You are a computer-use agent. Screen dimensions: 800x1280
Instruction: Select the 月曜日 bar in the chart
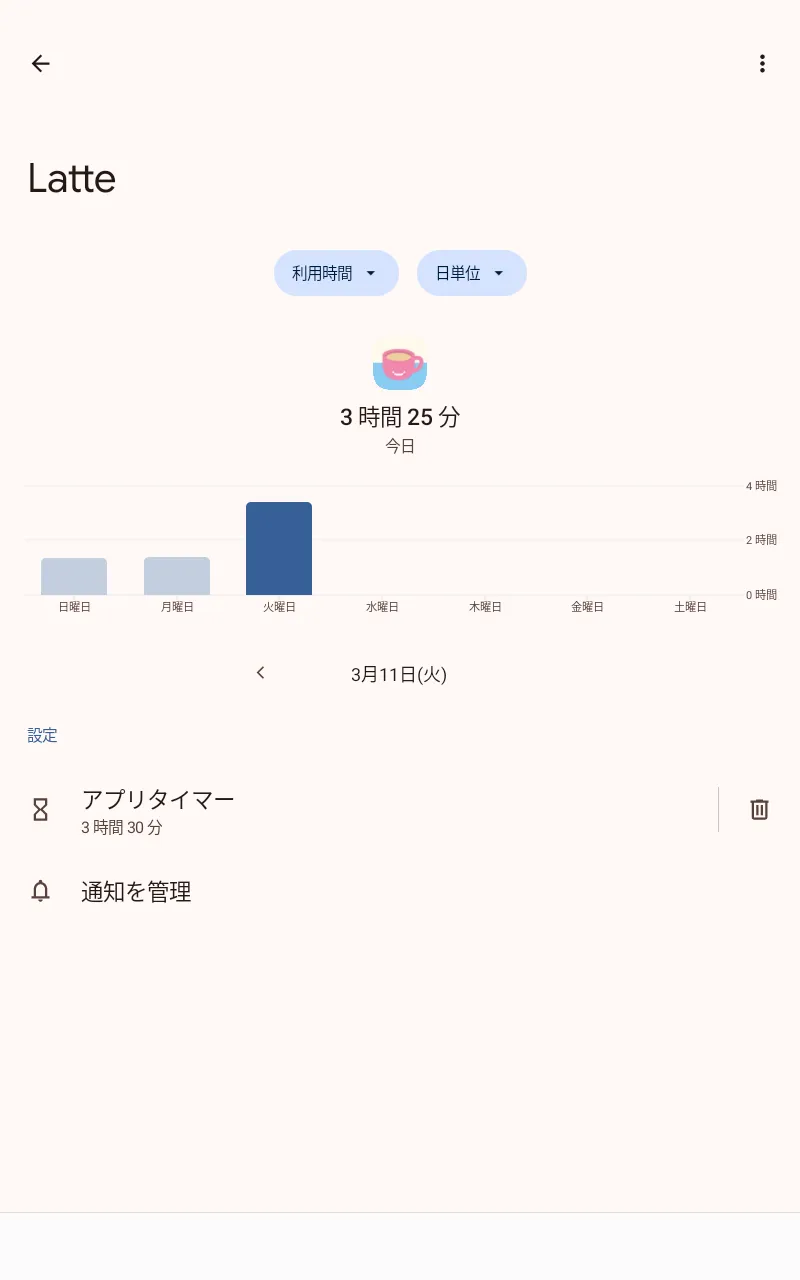(177, 576)
